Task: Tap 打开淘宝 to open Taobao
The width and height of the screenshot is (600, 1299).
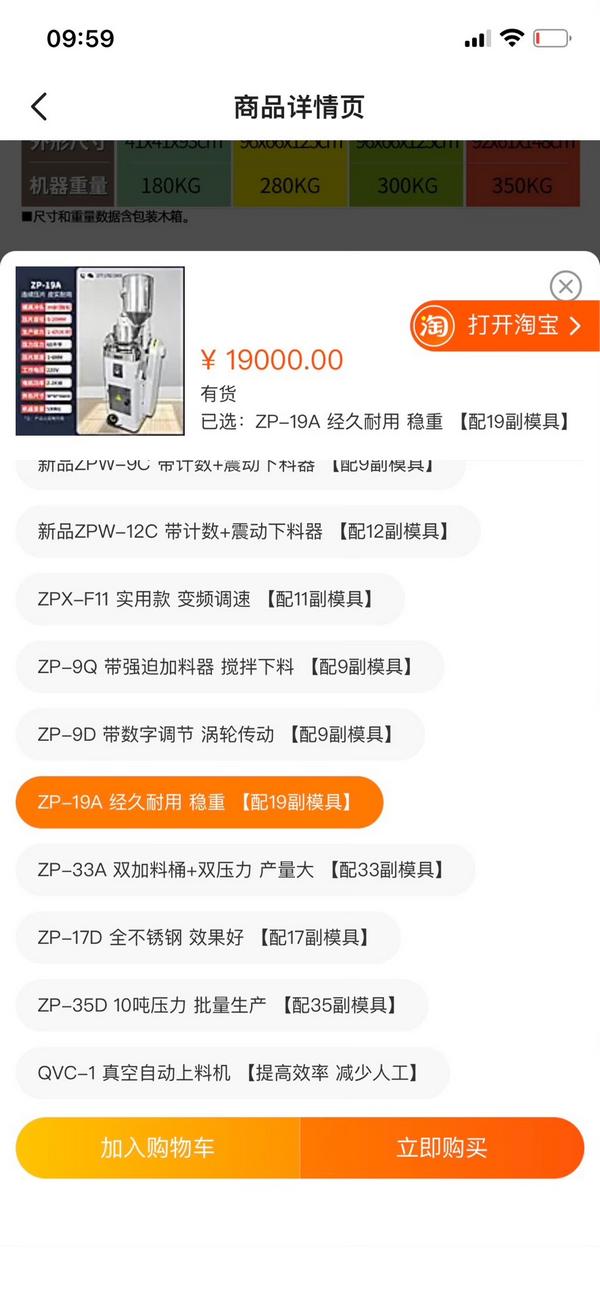Action: click(x=507, y=326)
